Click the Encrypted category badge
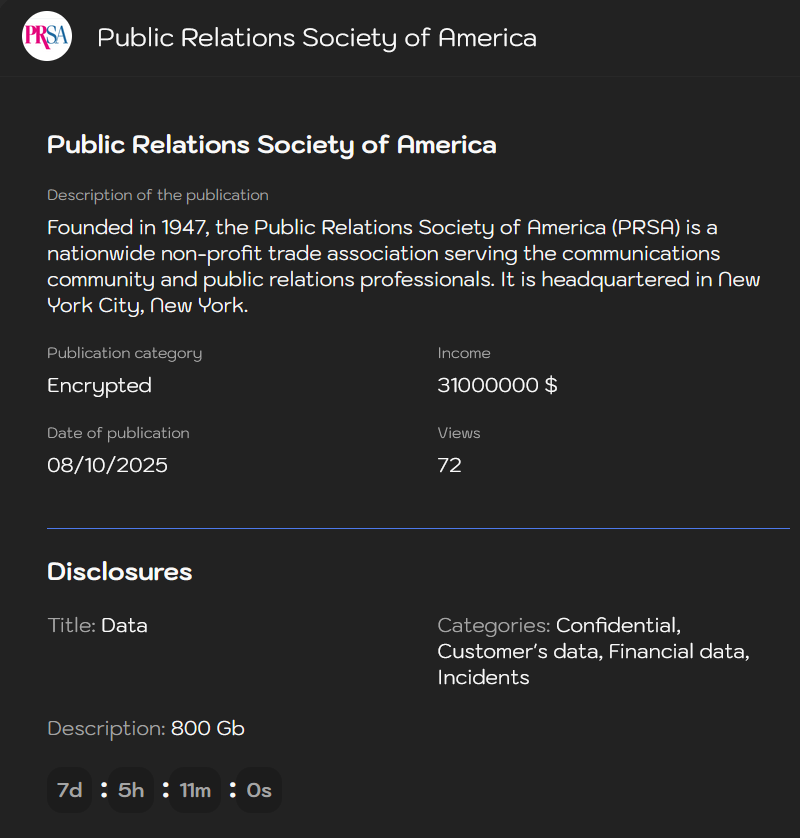This screenshot has height=838, width=800. point(99,385)
